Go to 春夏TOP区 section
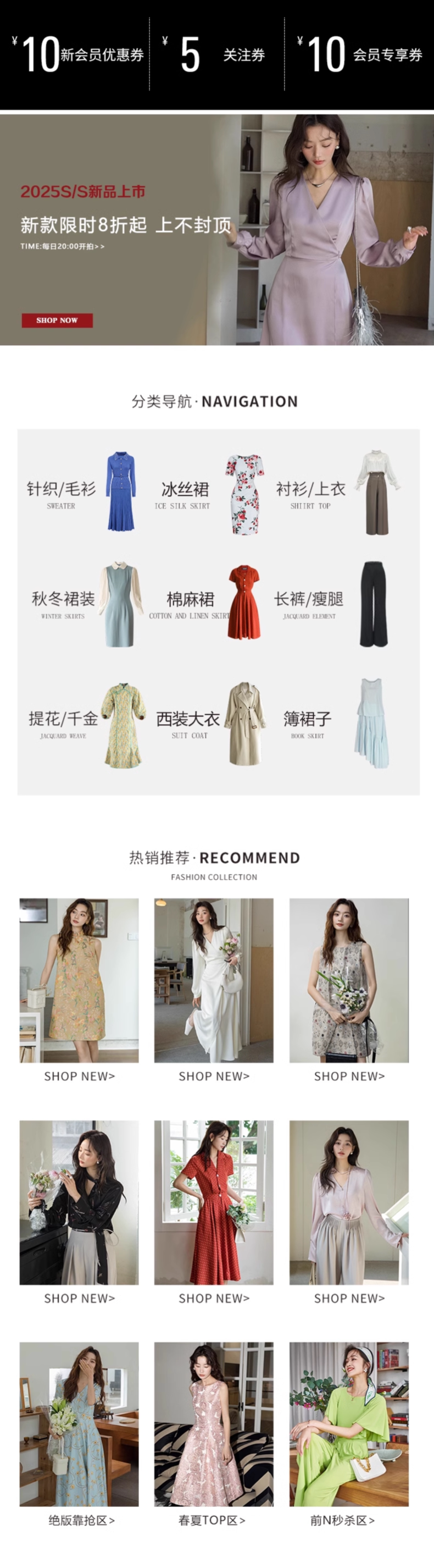434x1568 pixels. tap(212, 1521)
